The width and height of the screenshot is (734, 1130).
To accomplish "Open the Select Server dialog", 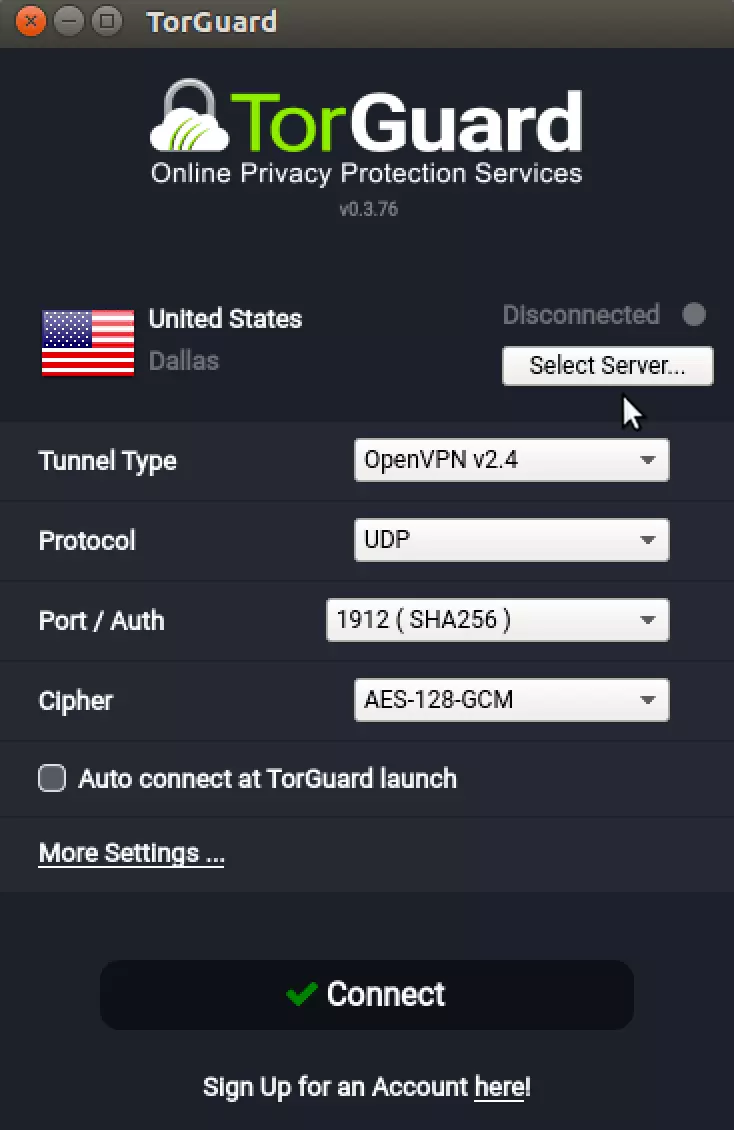I will coord(607,365).
